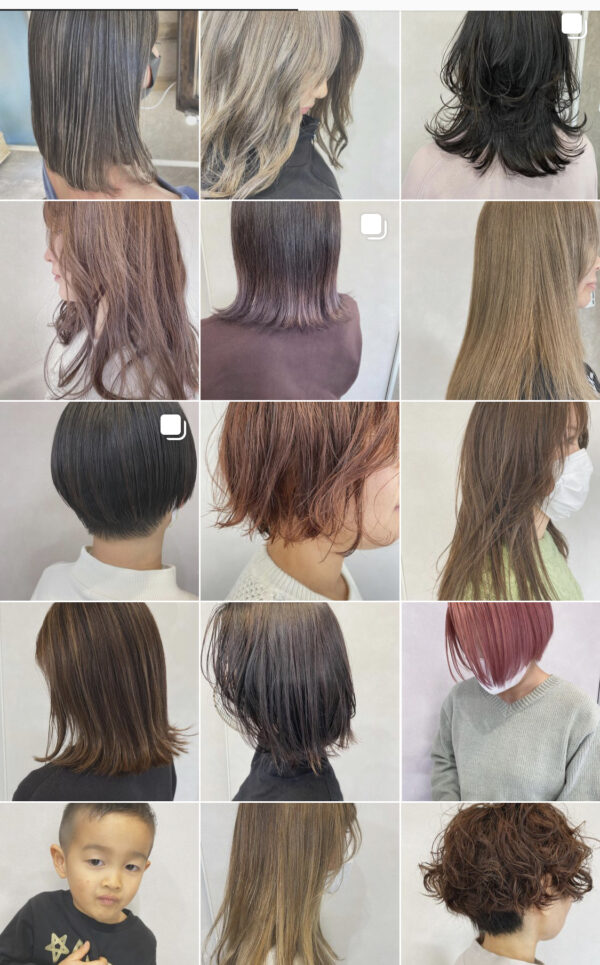View the pink bob with gray sweater post
This screenshot has width=600, height=965.
500,700
